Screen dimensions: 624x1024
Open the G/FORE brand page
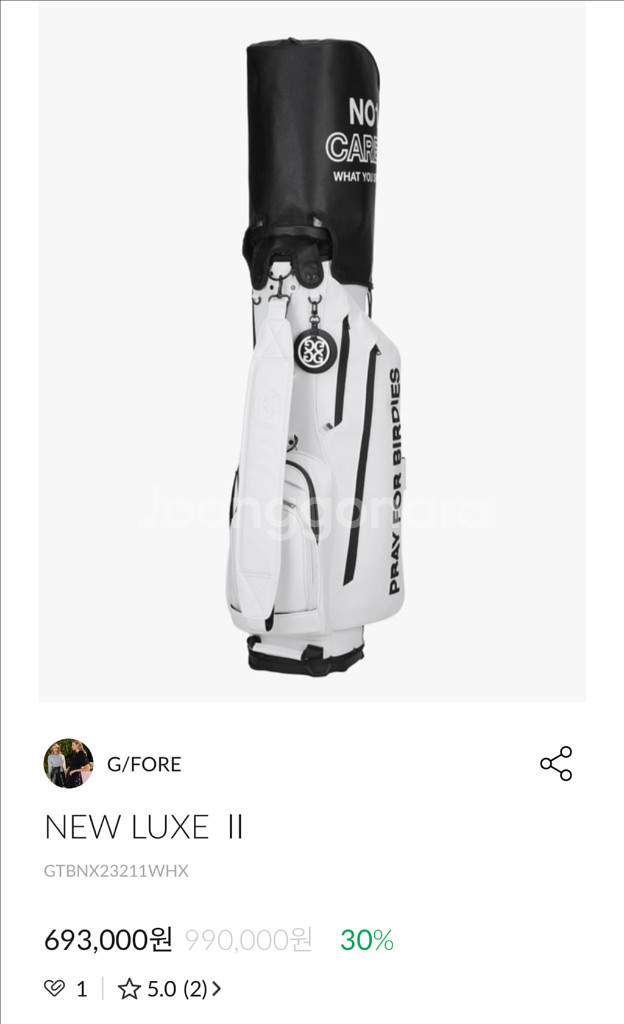click(143, 764)
